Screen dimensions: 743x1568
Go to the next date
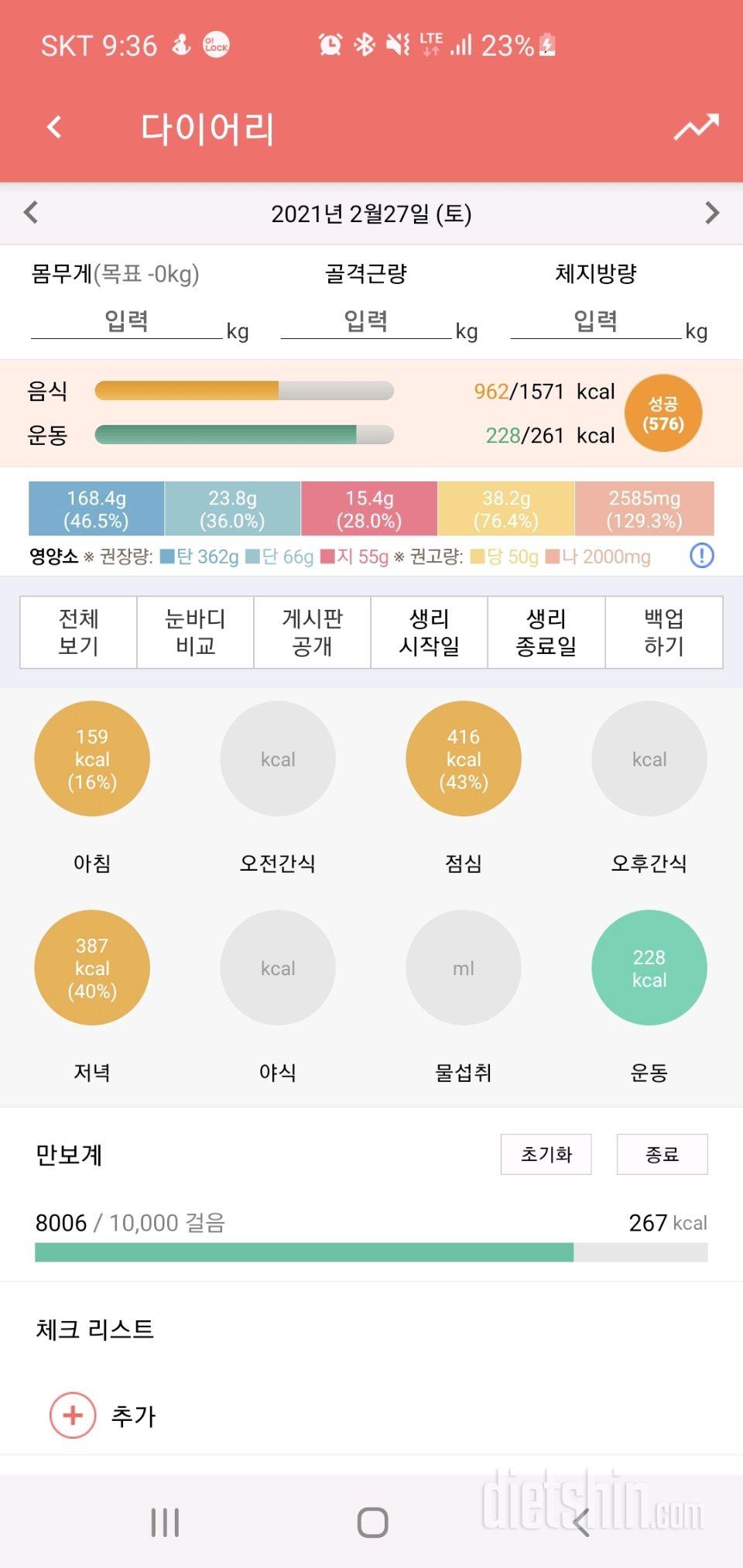click(x=712, y=213)
